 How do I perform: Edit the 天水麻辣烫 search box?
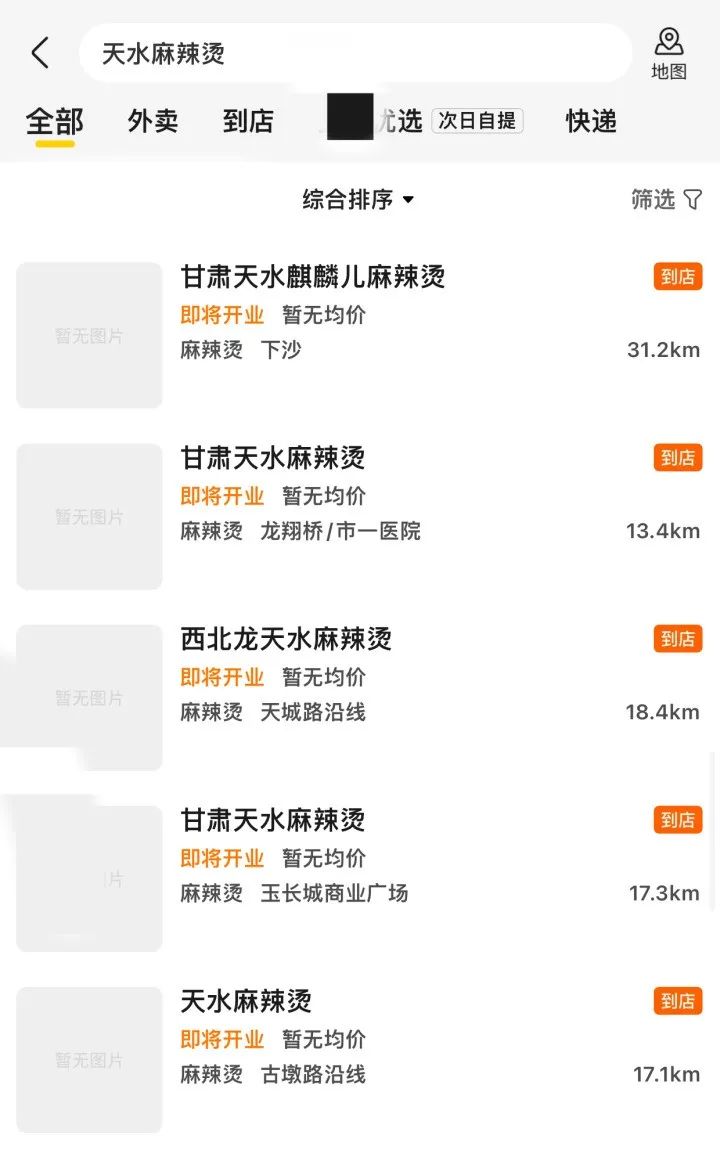click(355, 53)
